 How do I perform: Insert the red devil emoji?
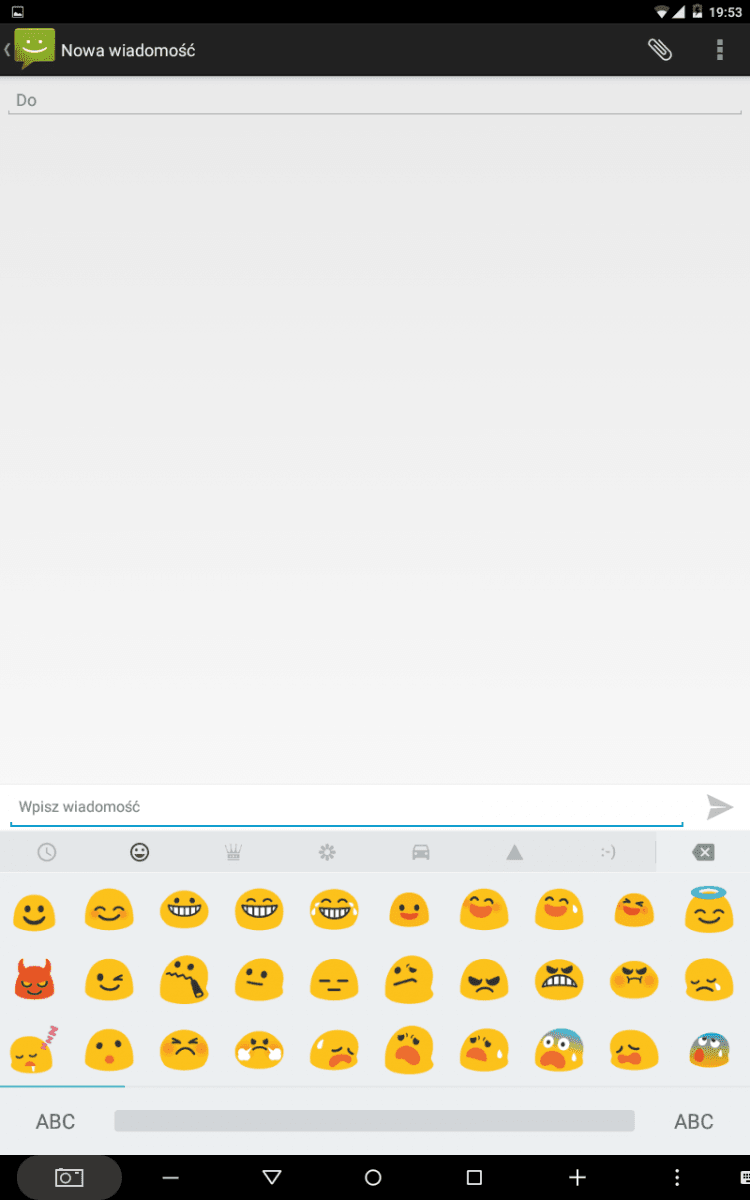coord(34,979)
